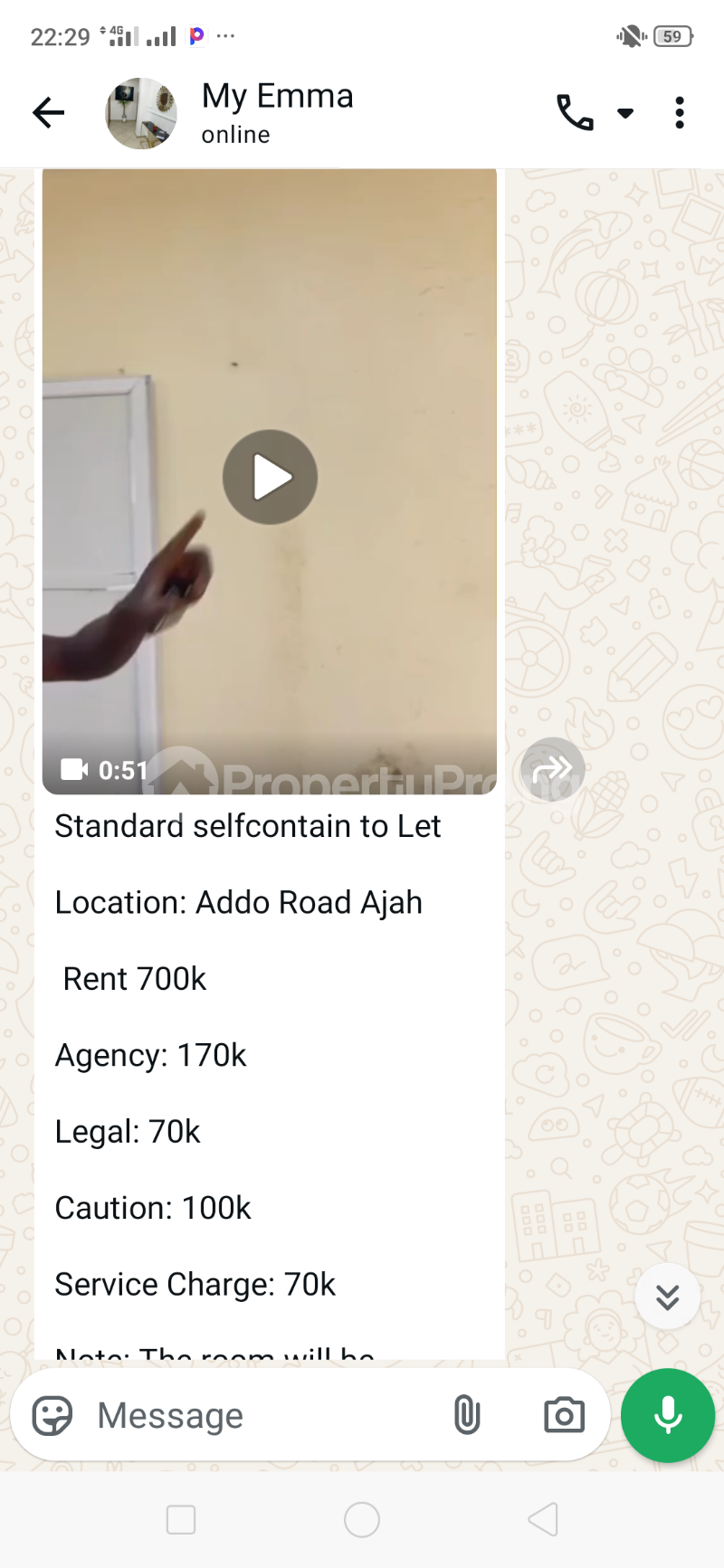View My Emma's online status label

coord(234,134)
